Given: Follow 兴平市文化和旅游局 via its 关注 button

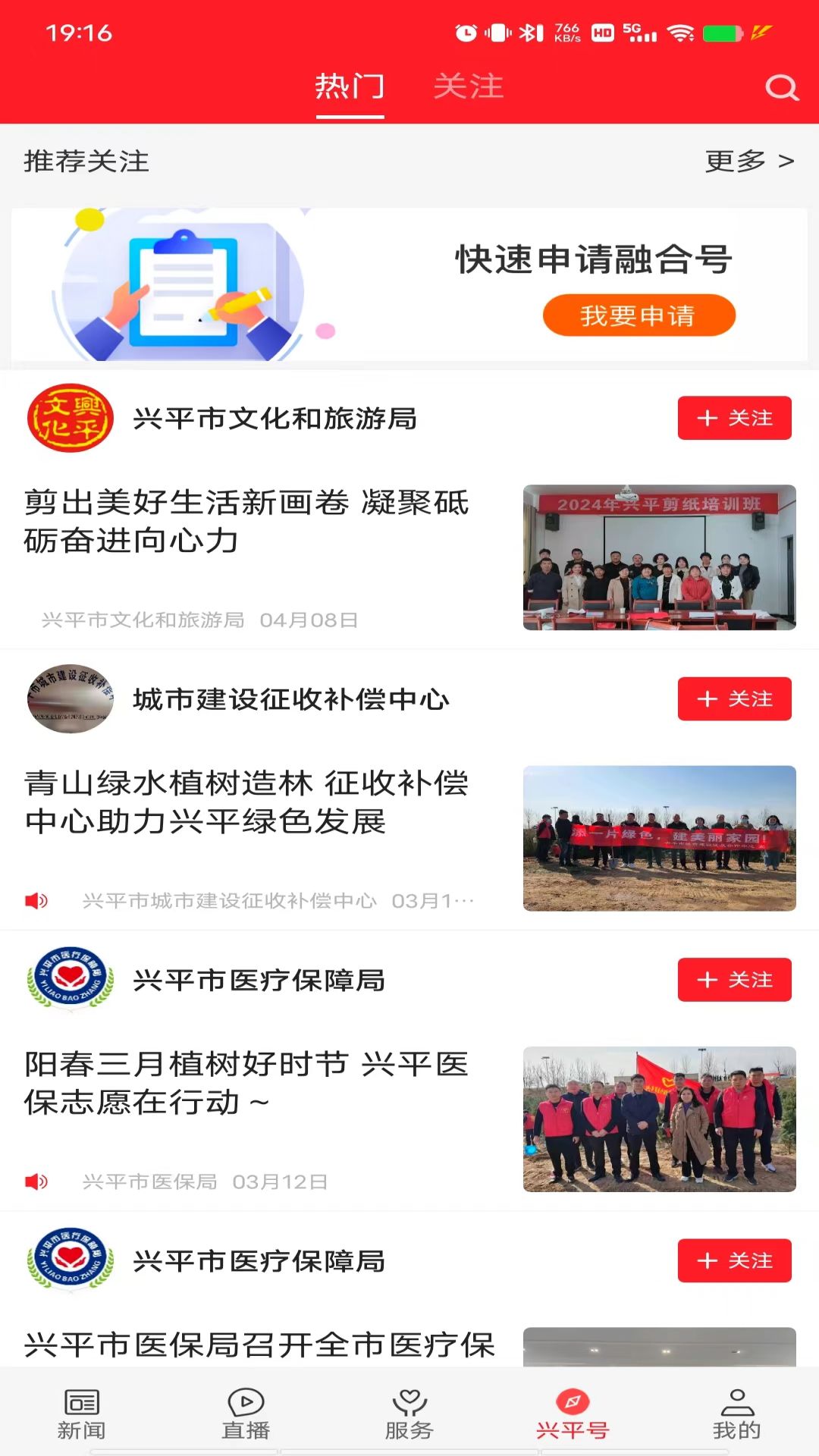Looking at the screenshot, I should point(734,418).
